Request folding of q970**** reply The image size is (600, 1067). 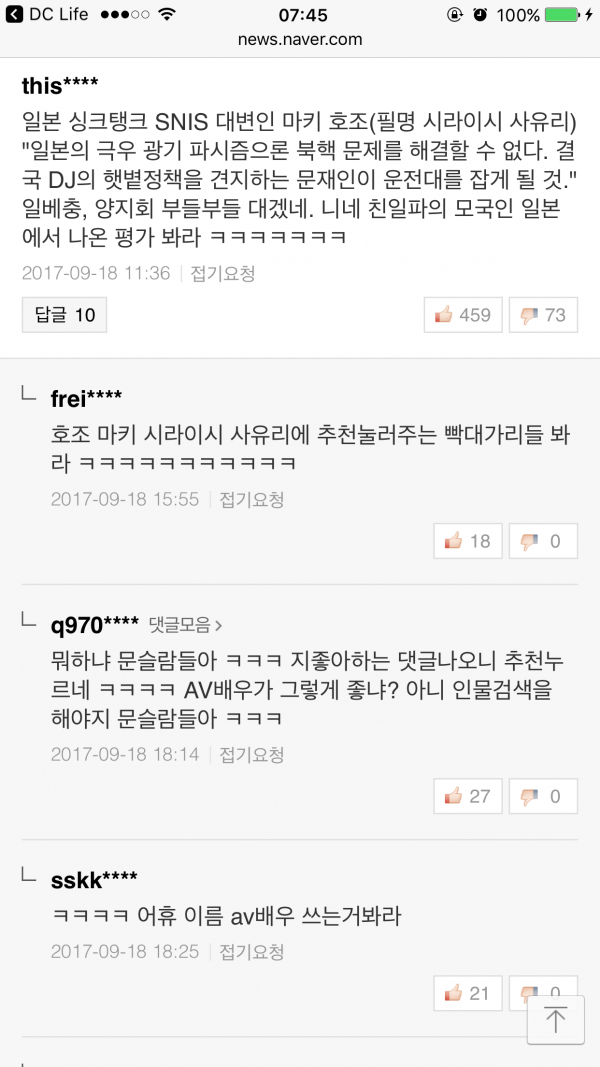click(x=251, y=754)
